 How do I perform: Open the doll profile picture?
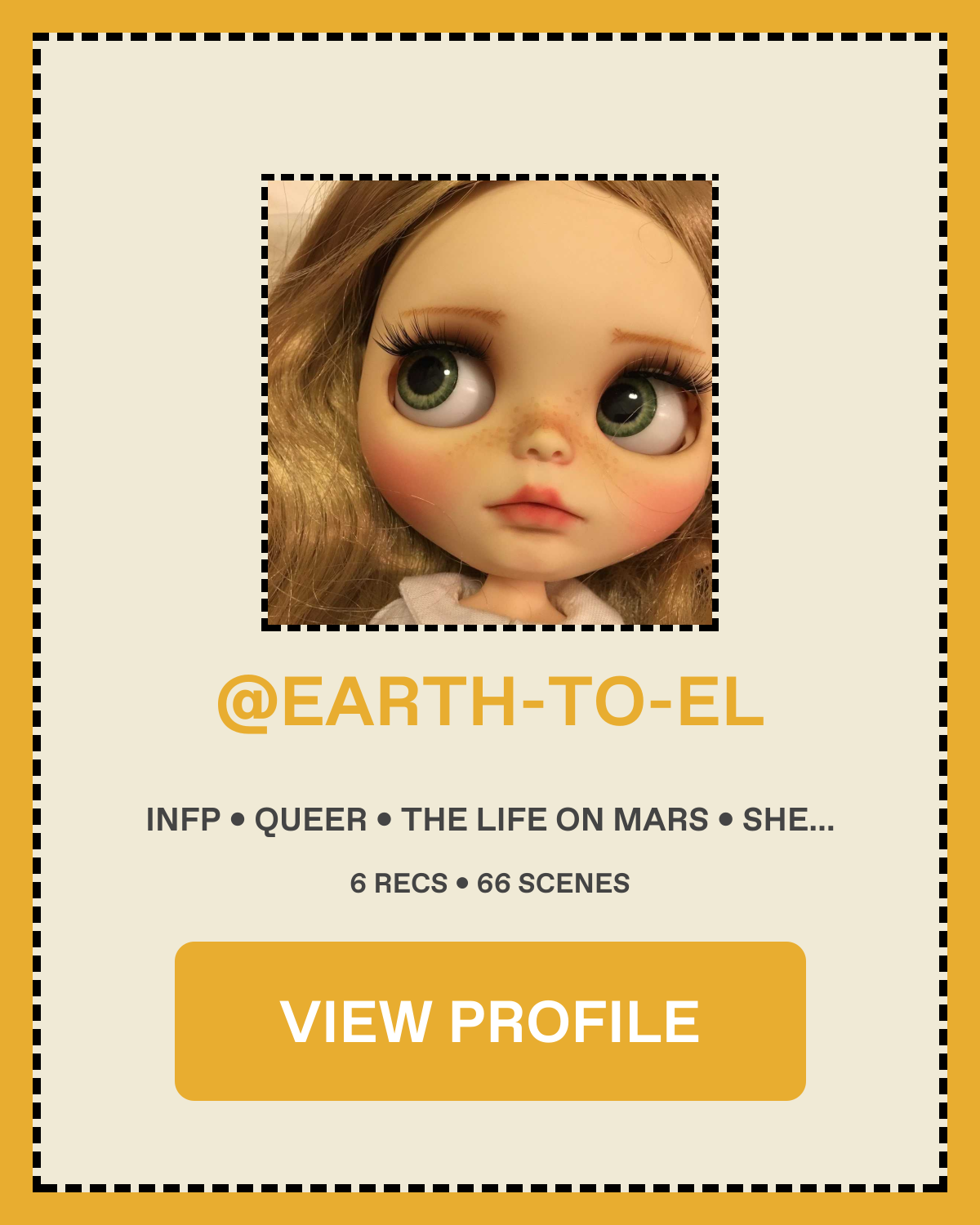pos(490,403)
